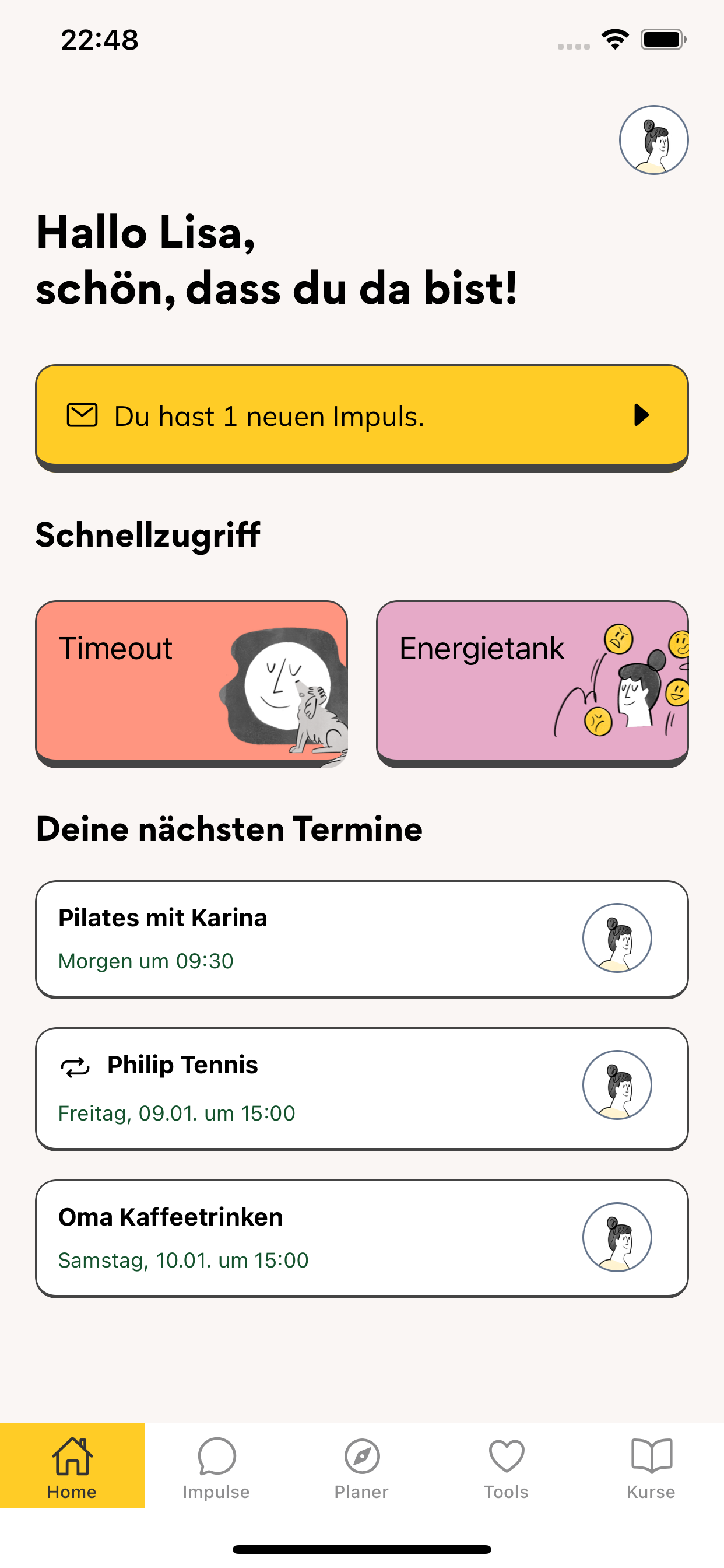
Task: Open the new Impuls notification banner
Action: 362,416
